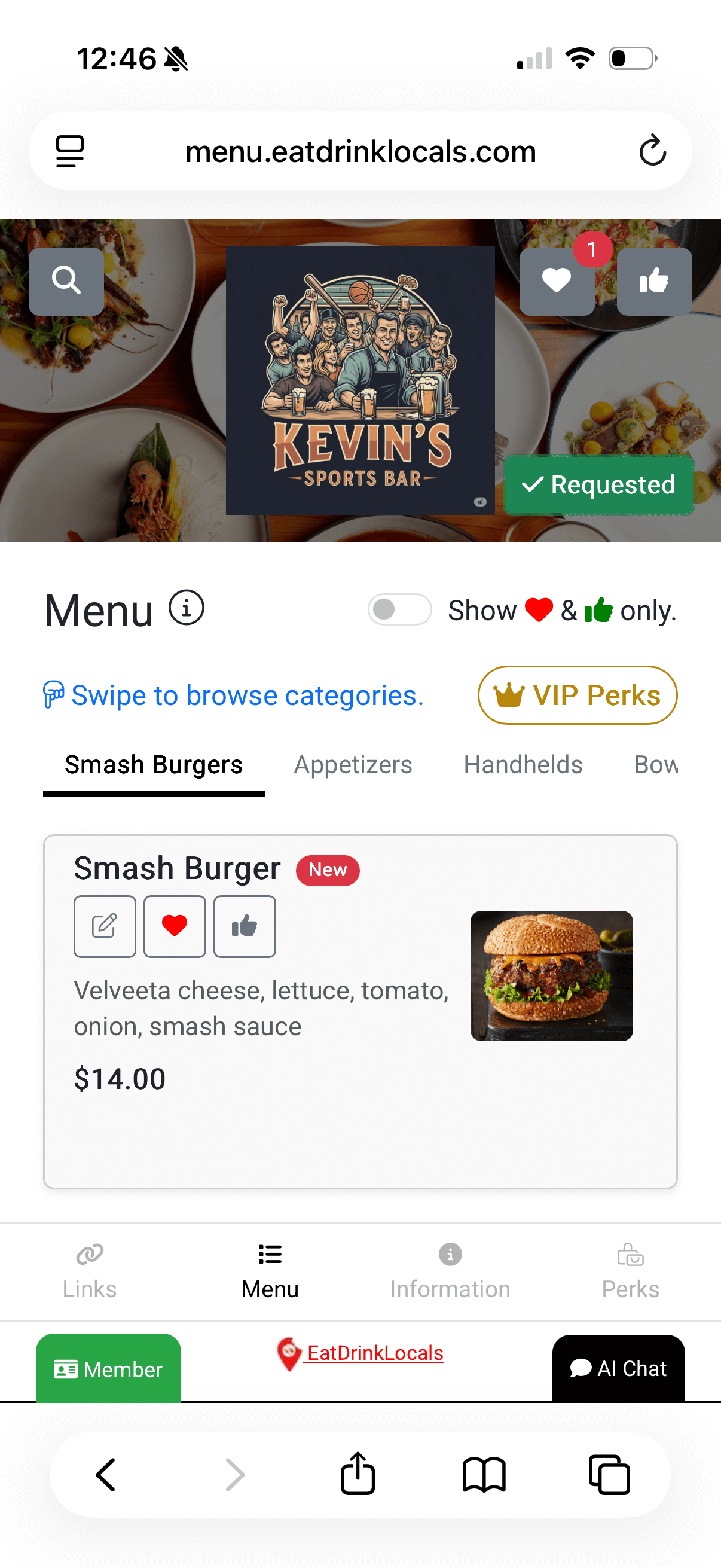
Task: Tap the thumbs-up button on the banner
Action: (x=654, y=281)
